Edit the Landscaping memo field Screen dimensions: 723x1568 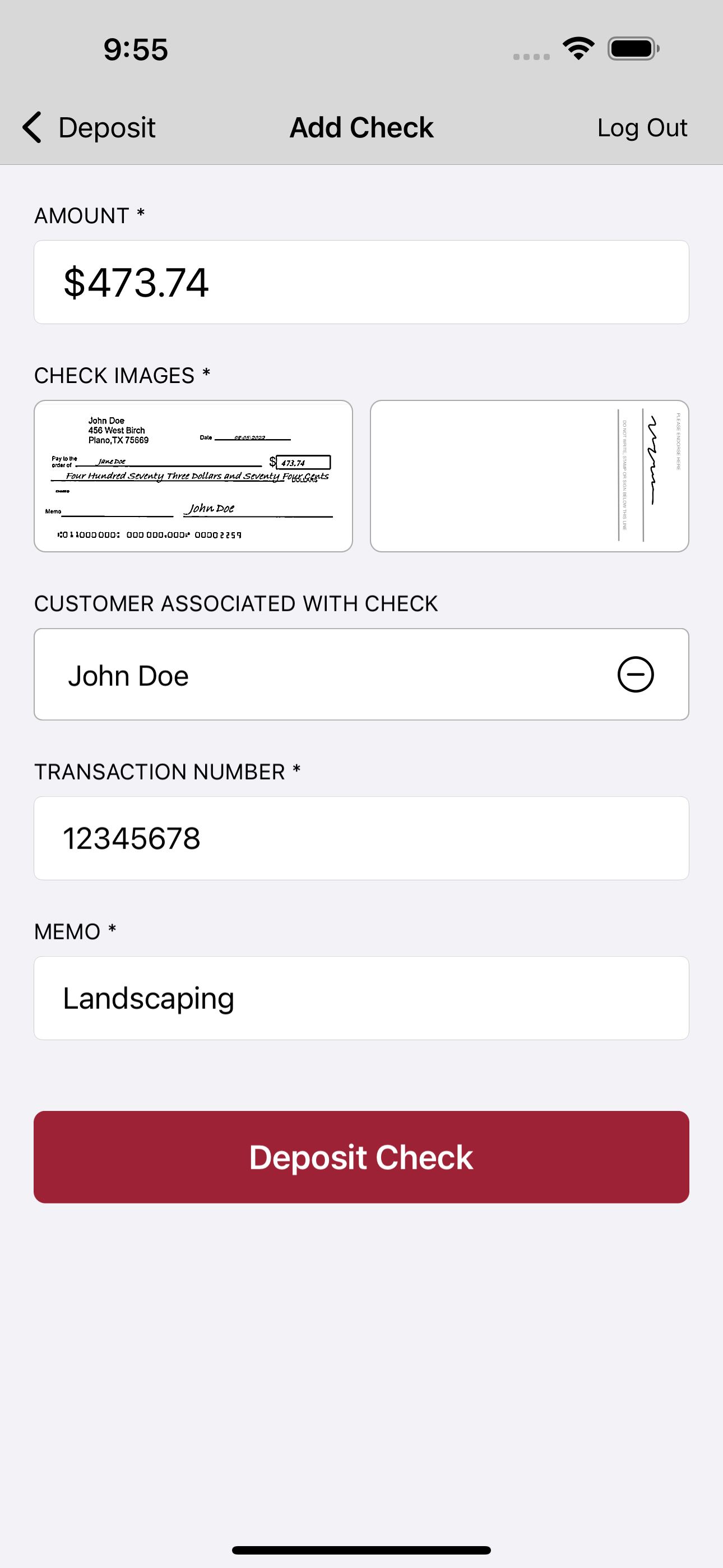[361, 998]
